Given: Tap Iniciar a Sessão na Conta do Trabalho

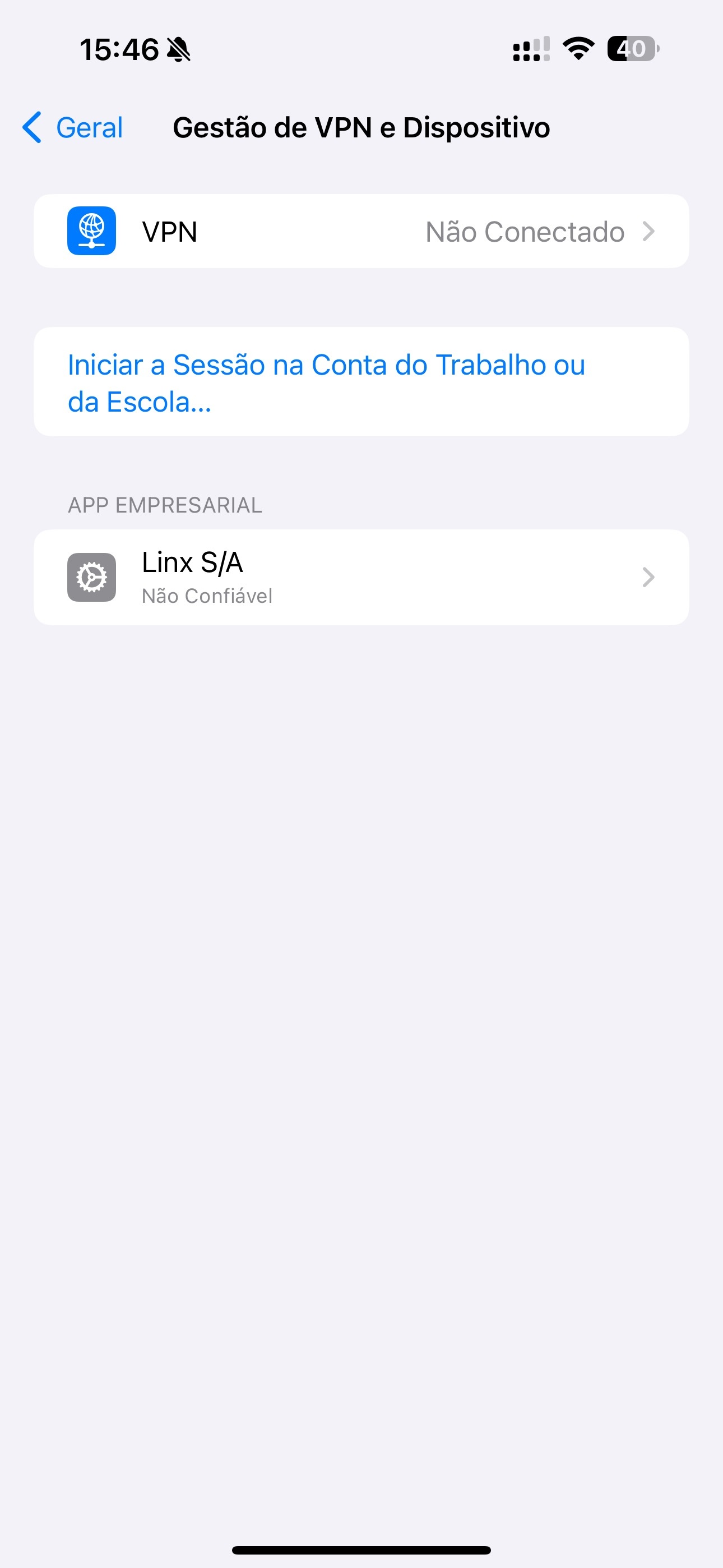Looking at the screenshot, I should pos(326,382).
